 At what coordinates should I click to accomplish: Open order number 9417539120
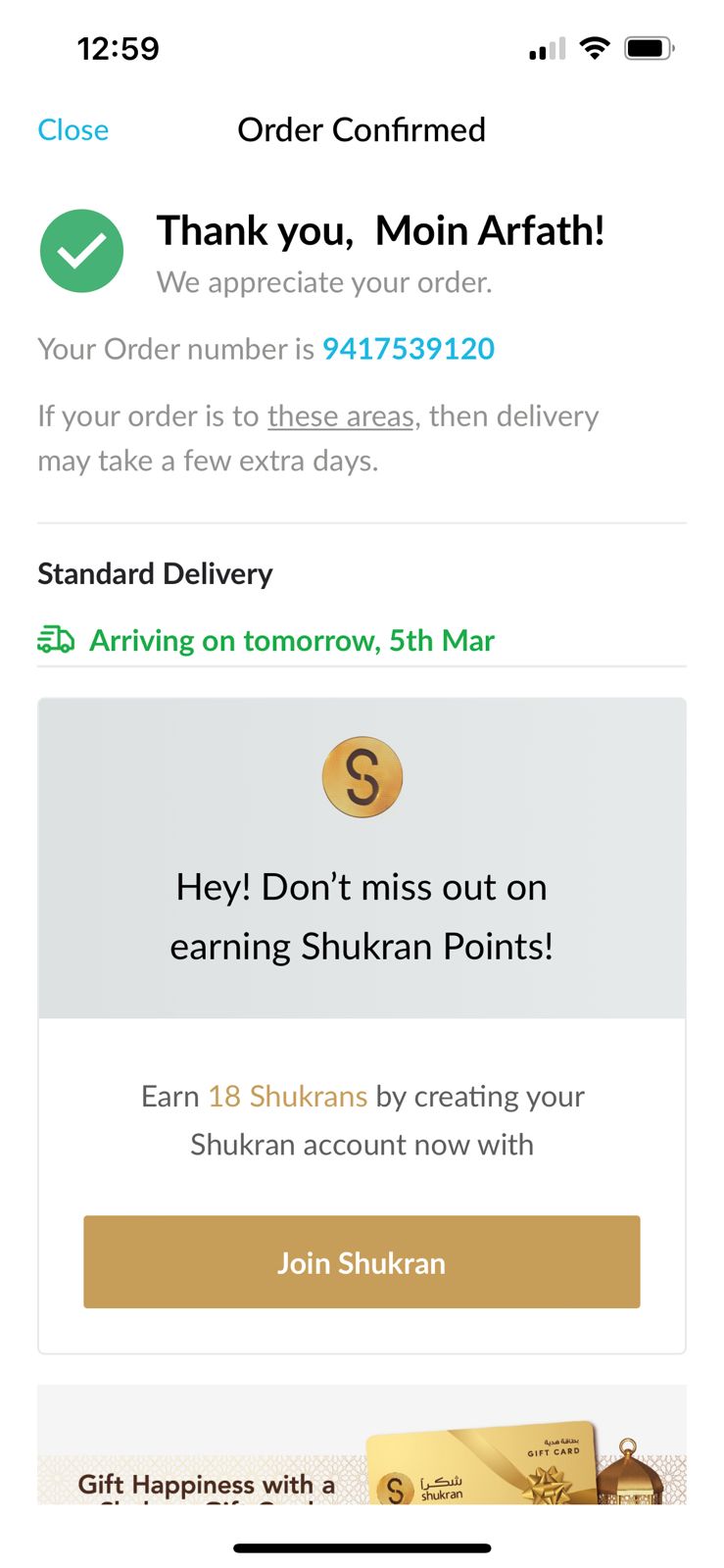pos(408,349)
